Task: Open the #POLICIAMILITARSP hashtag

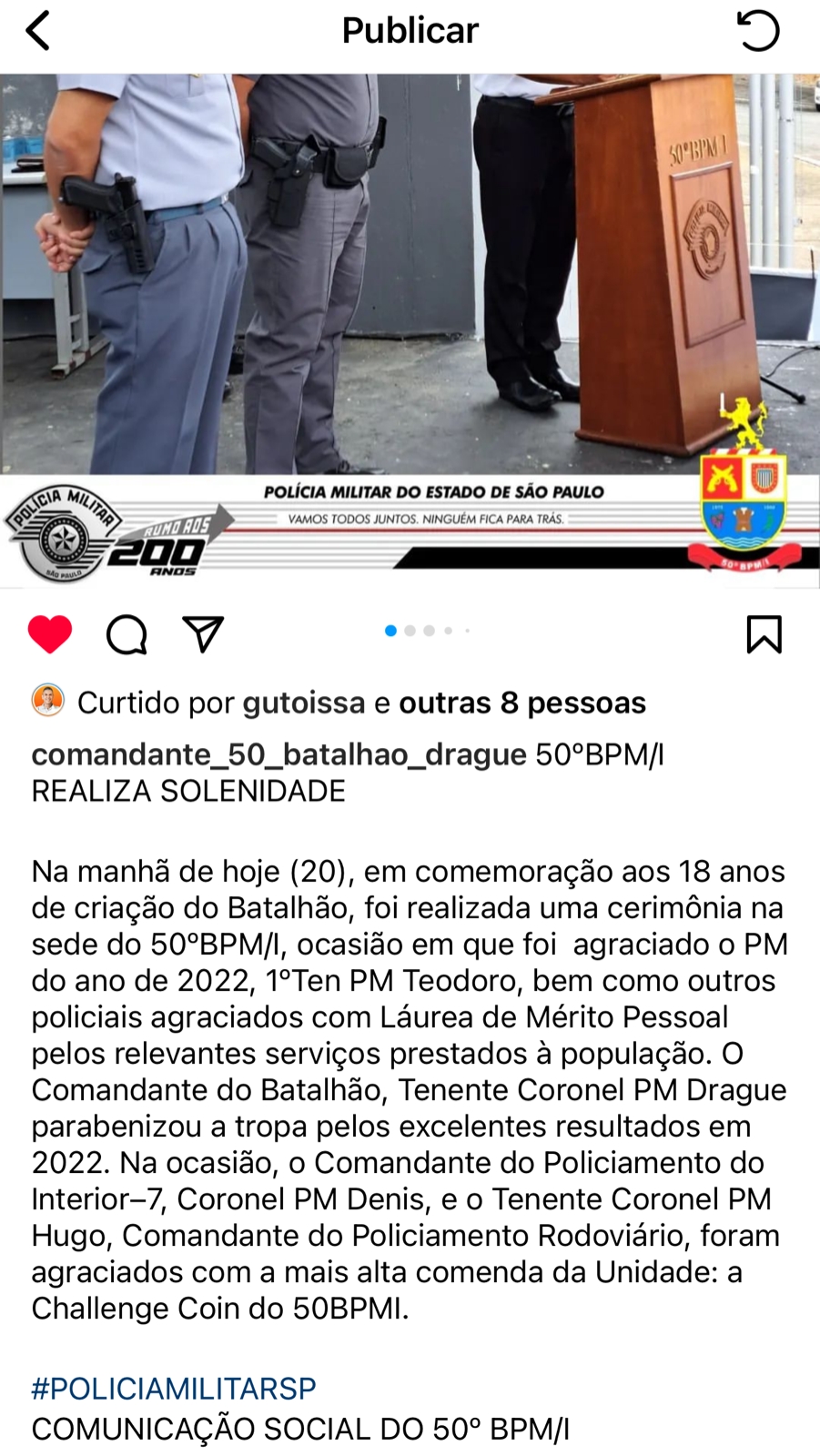Action: (174, 1389)
